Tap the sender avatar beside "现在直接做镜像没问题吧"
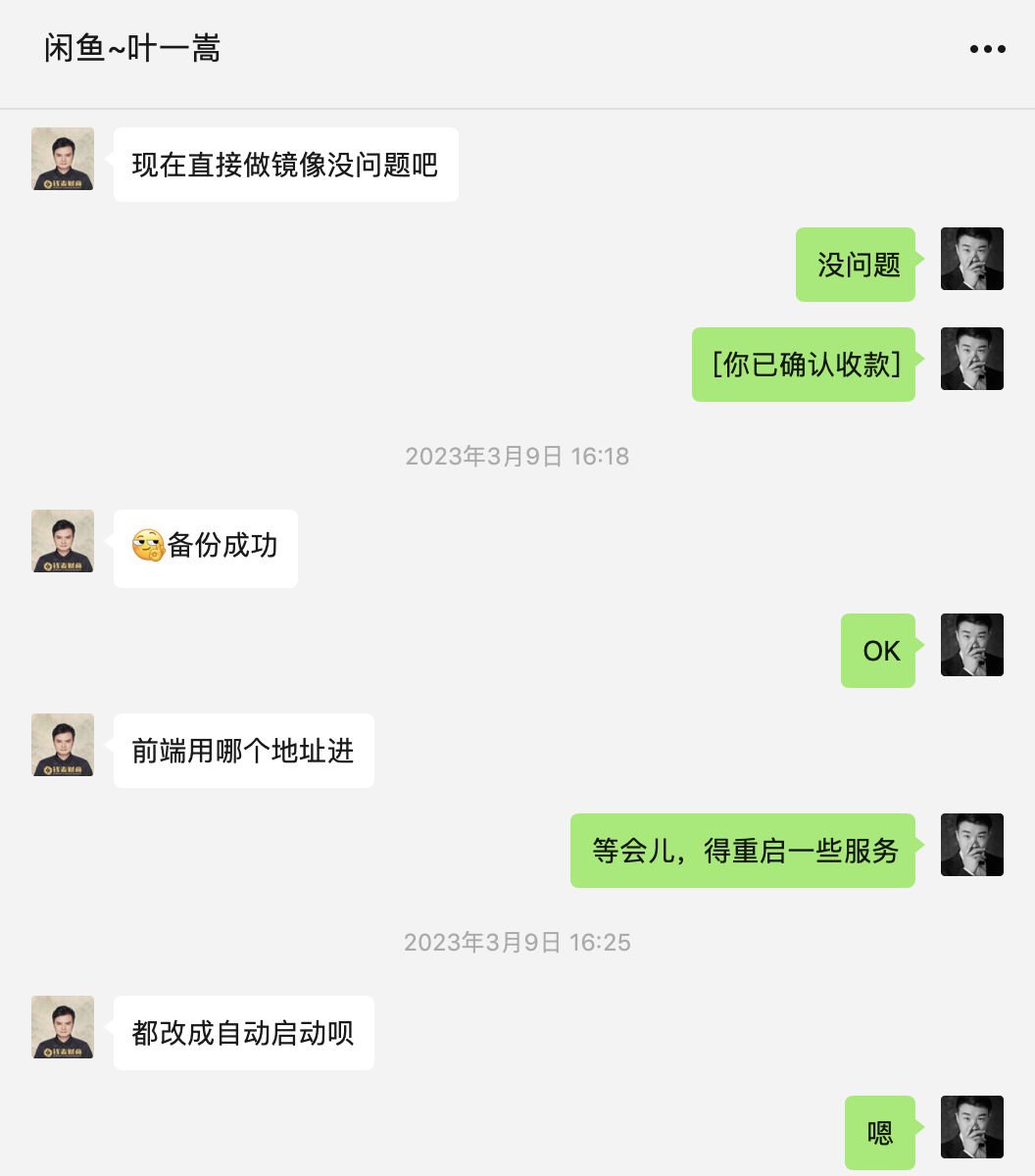 (63, 159)
